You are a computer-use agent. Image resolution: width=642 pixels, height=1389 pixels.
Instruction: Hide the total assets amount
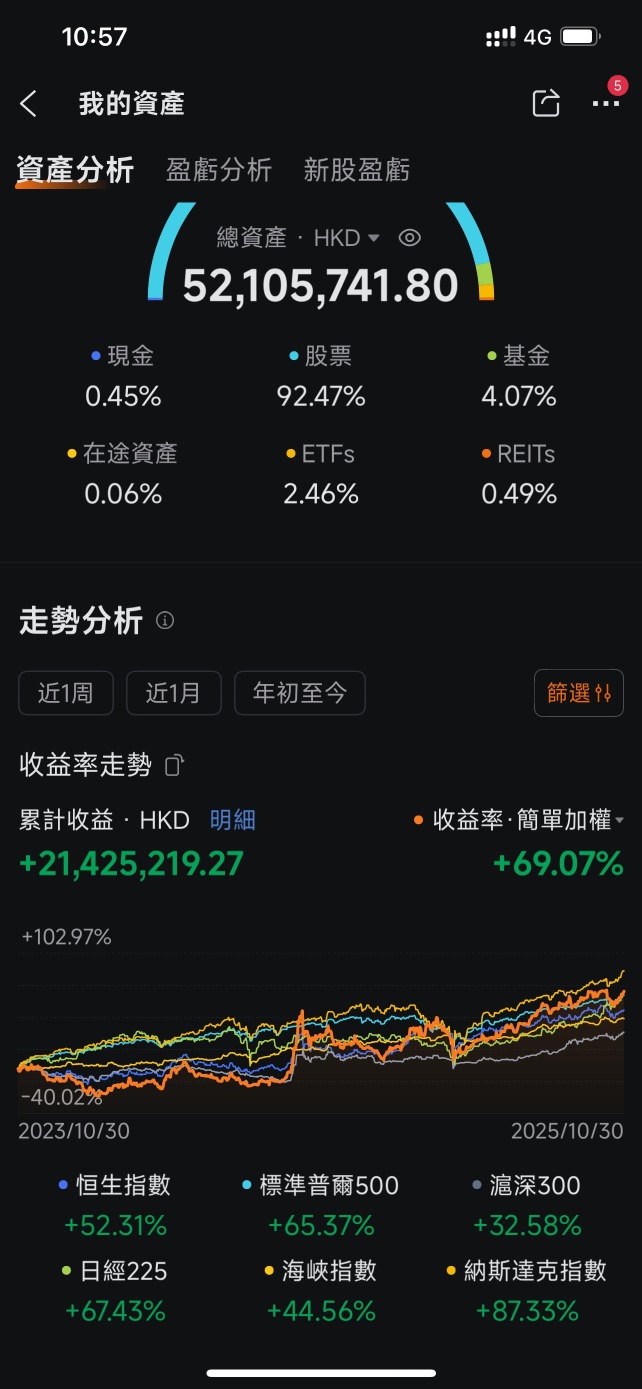(410, 238)
